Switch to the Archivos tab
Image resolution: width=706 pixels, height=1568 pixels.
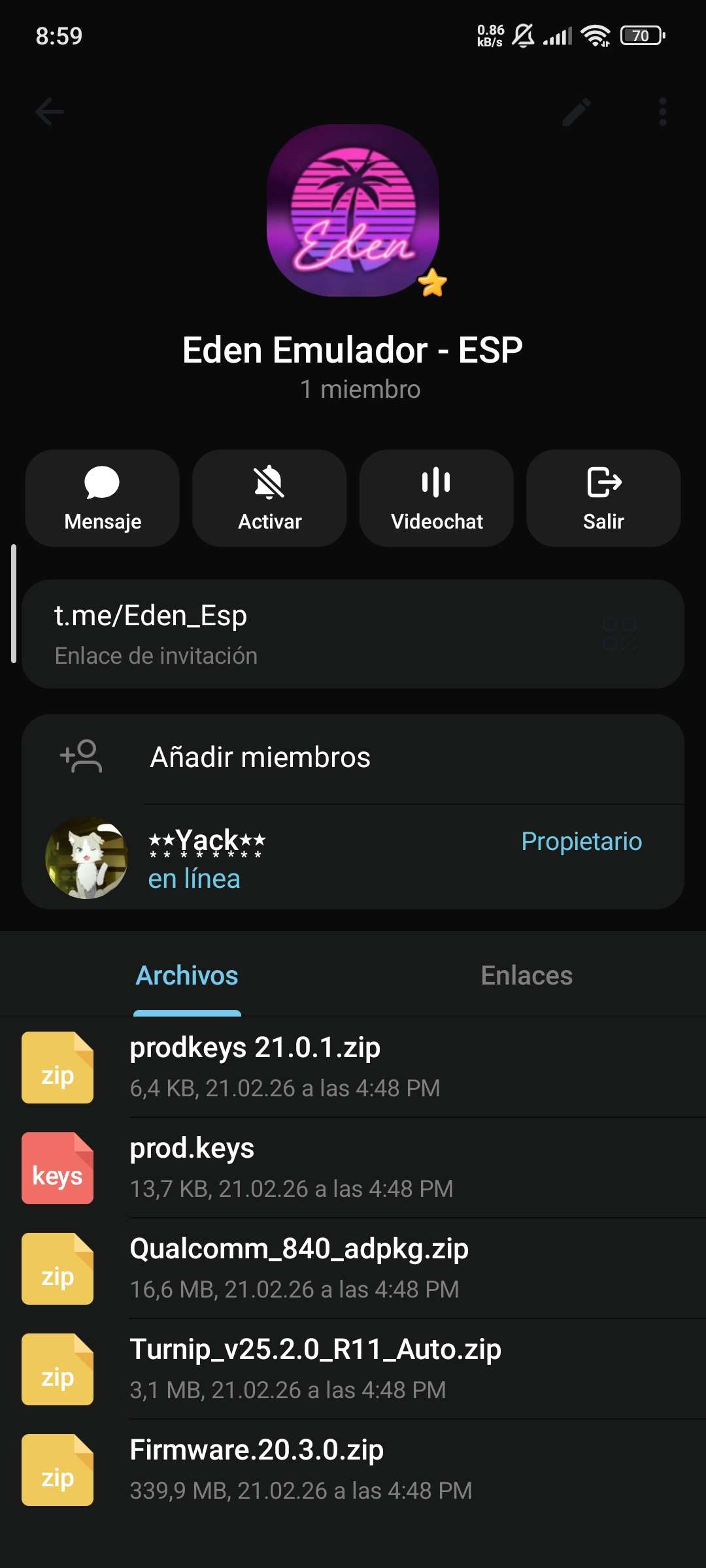[x=187, y=975]
